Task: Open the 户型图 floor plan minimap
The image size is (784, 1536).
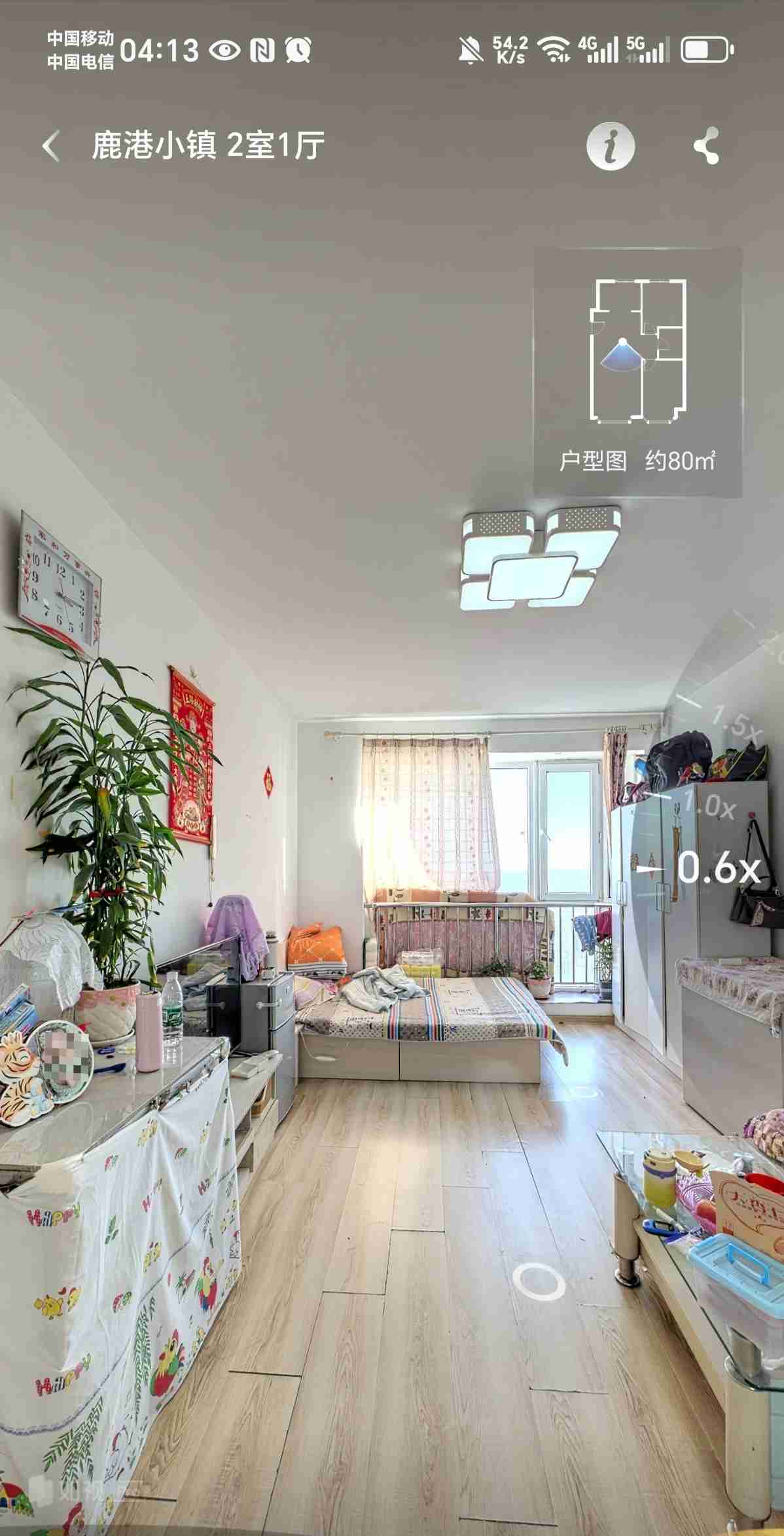Action: coord(637,371)
